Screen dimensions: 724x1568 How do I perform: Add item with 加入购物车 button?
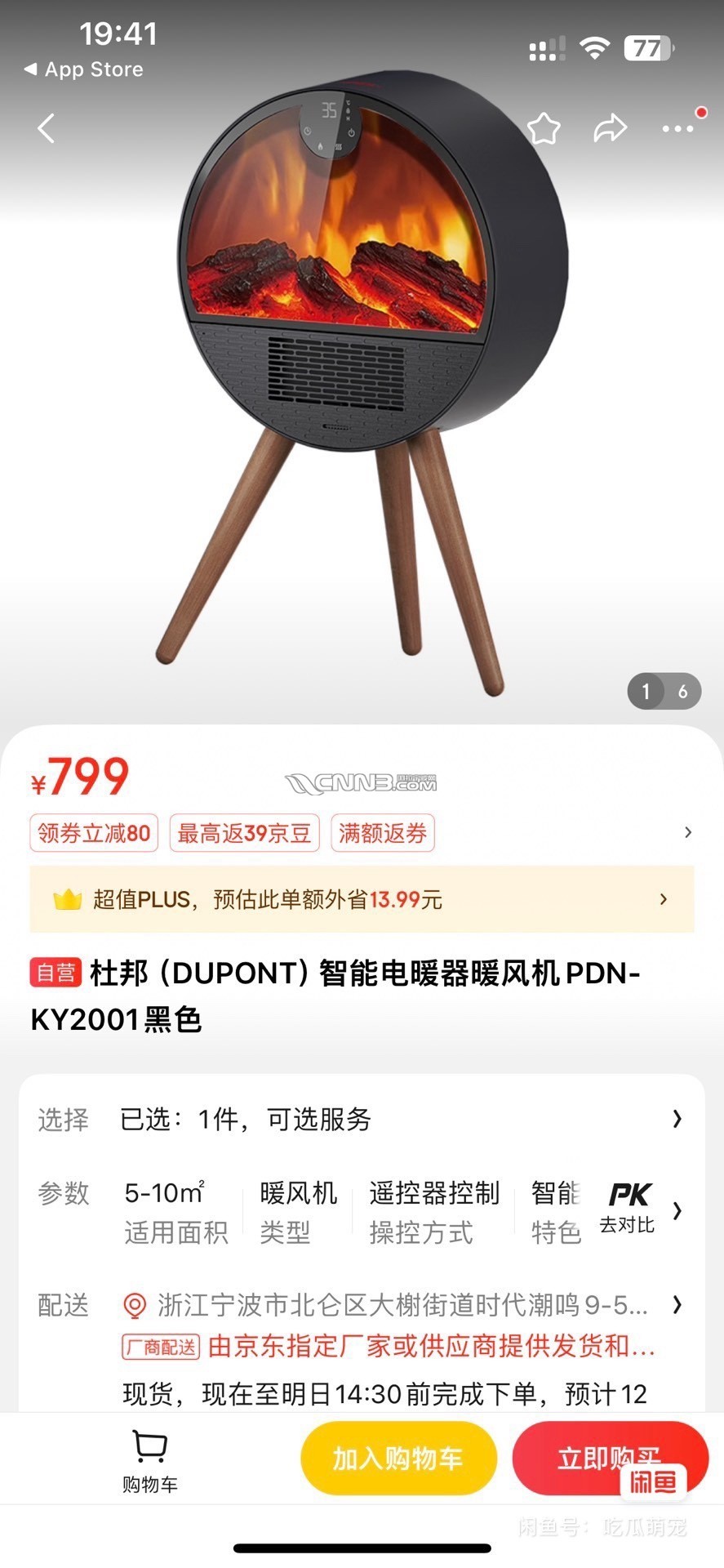[x=398, y=1458]
